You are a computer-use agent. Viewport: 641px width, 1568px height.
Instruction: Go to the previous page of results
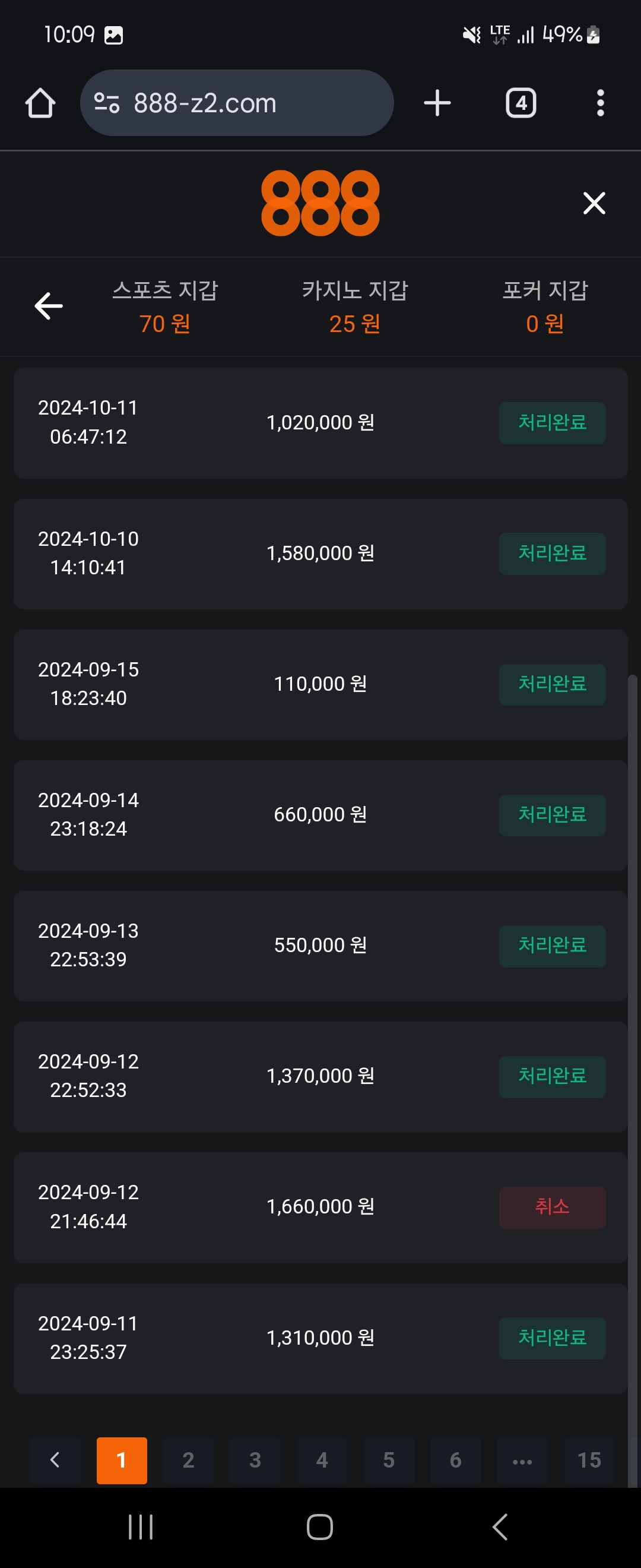point(55,1460)
